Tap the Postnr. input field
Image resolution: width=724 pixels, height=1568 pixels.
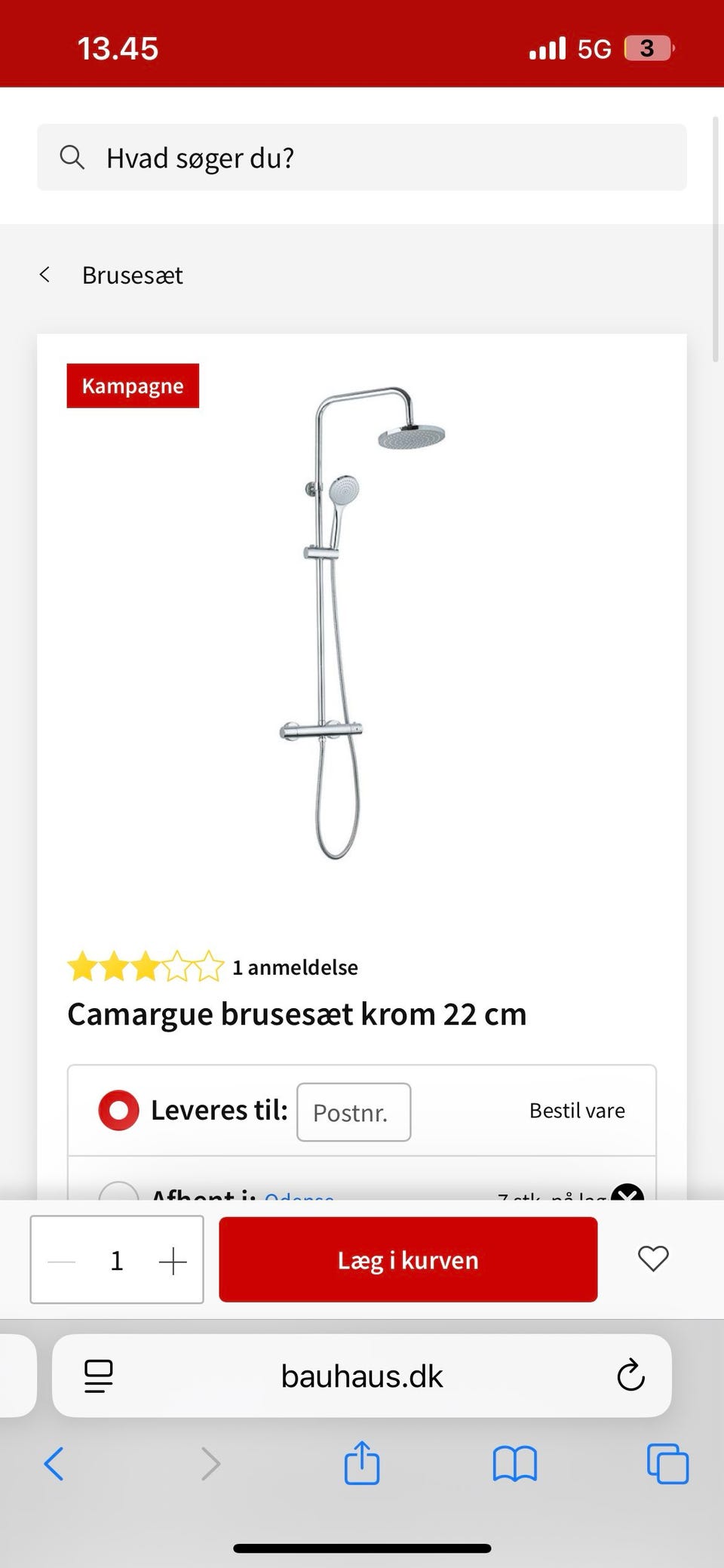354,1112
